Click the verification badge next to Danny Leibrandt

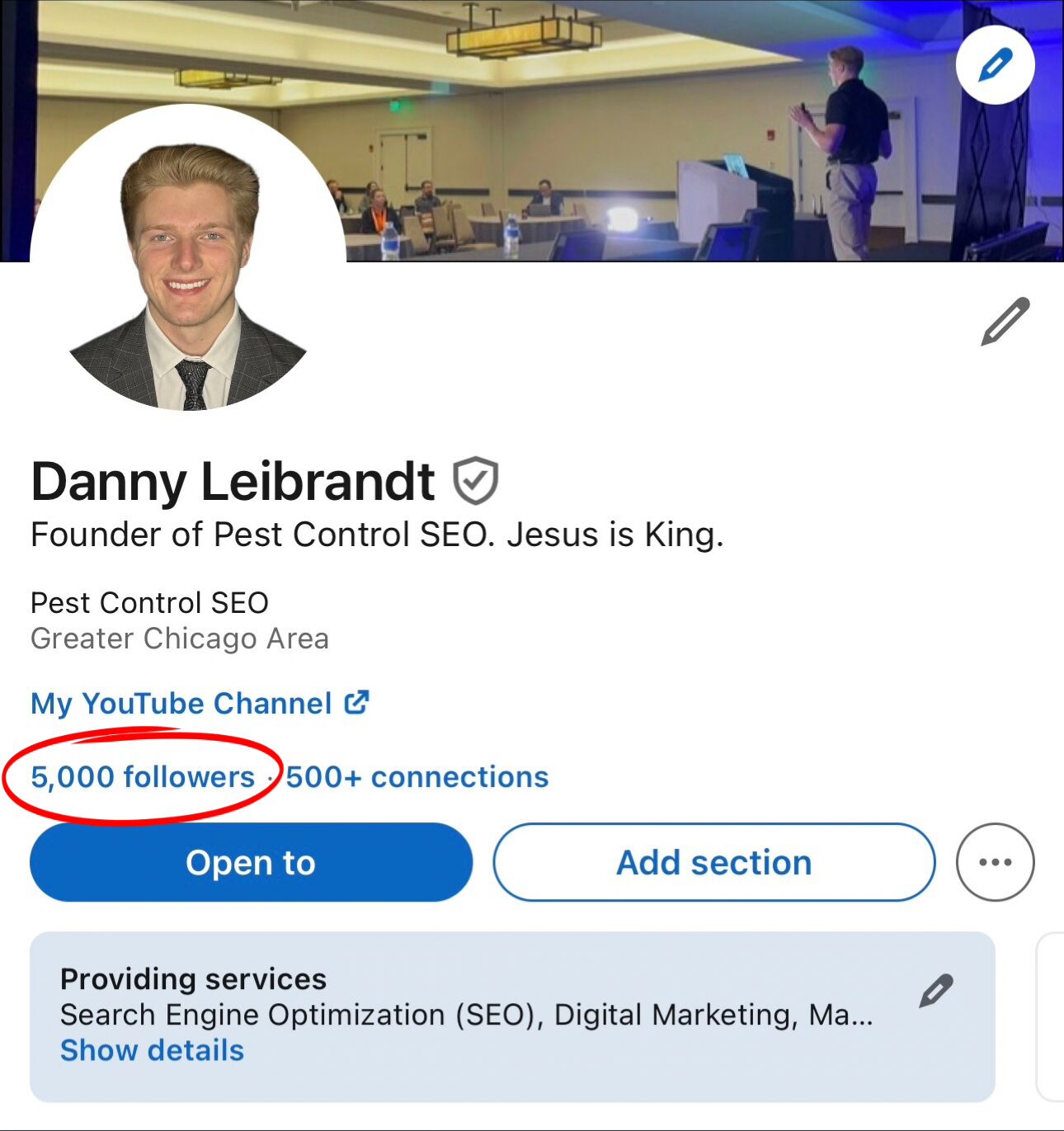(477, 479)
